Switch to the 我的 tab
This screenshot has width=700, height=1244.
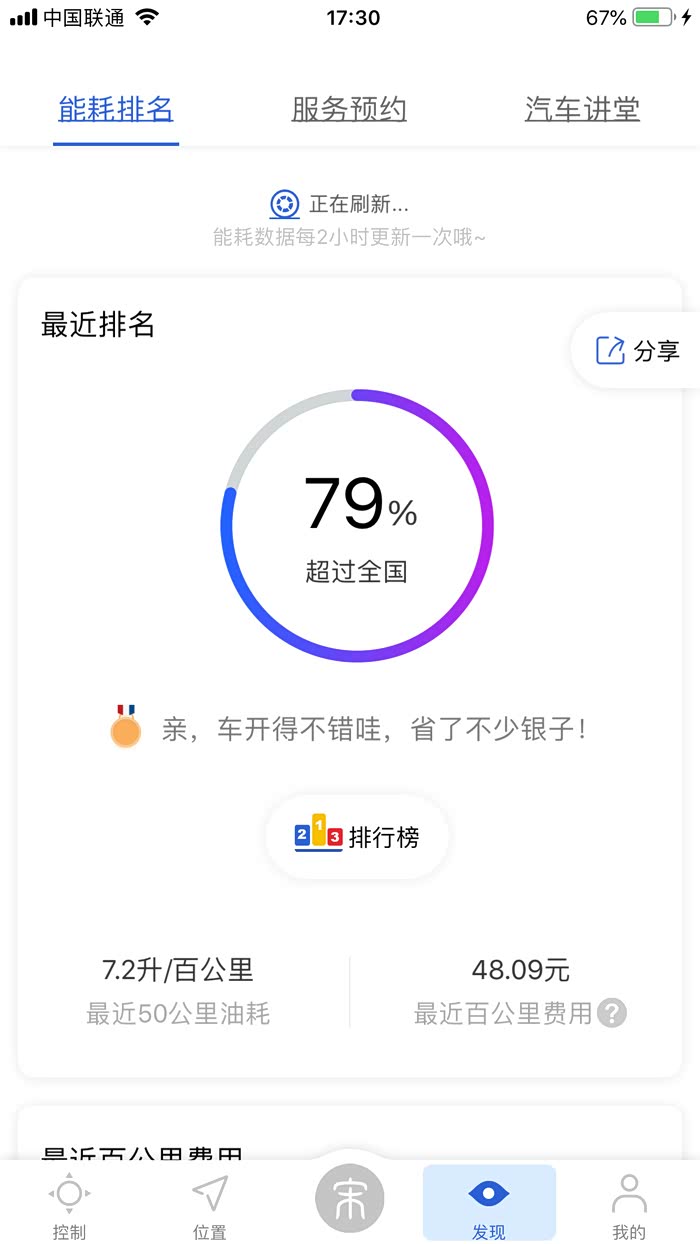point(629,1205)
